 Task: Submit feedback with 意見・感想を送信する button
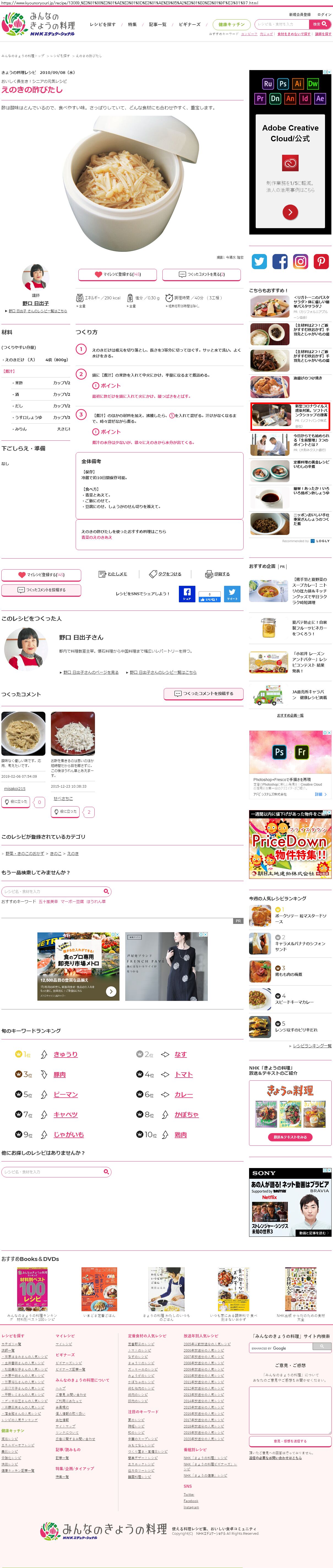pyautogui.click(x=290, y=1441)
